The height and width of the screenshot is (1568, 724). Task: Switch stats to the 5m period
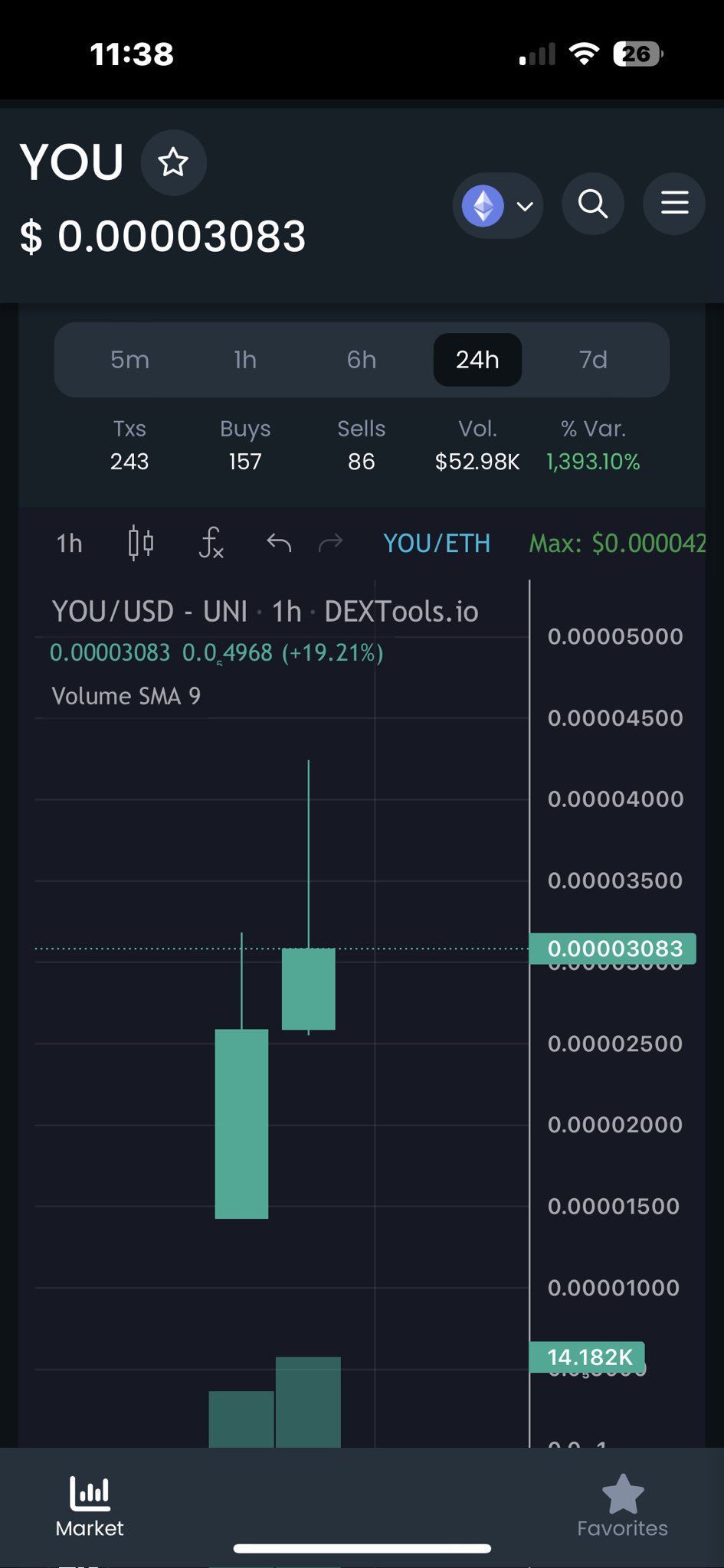coord(129,360)
